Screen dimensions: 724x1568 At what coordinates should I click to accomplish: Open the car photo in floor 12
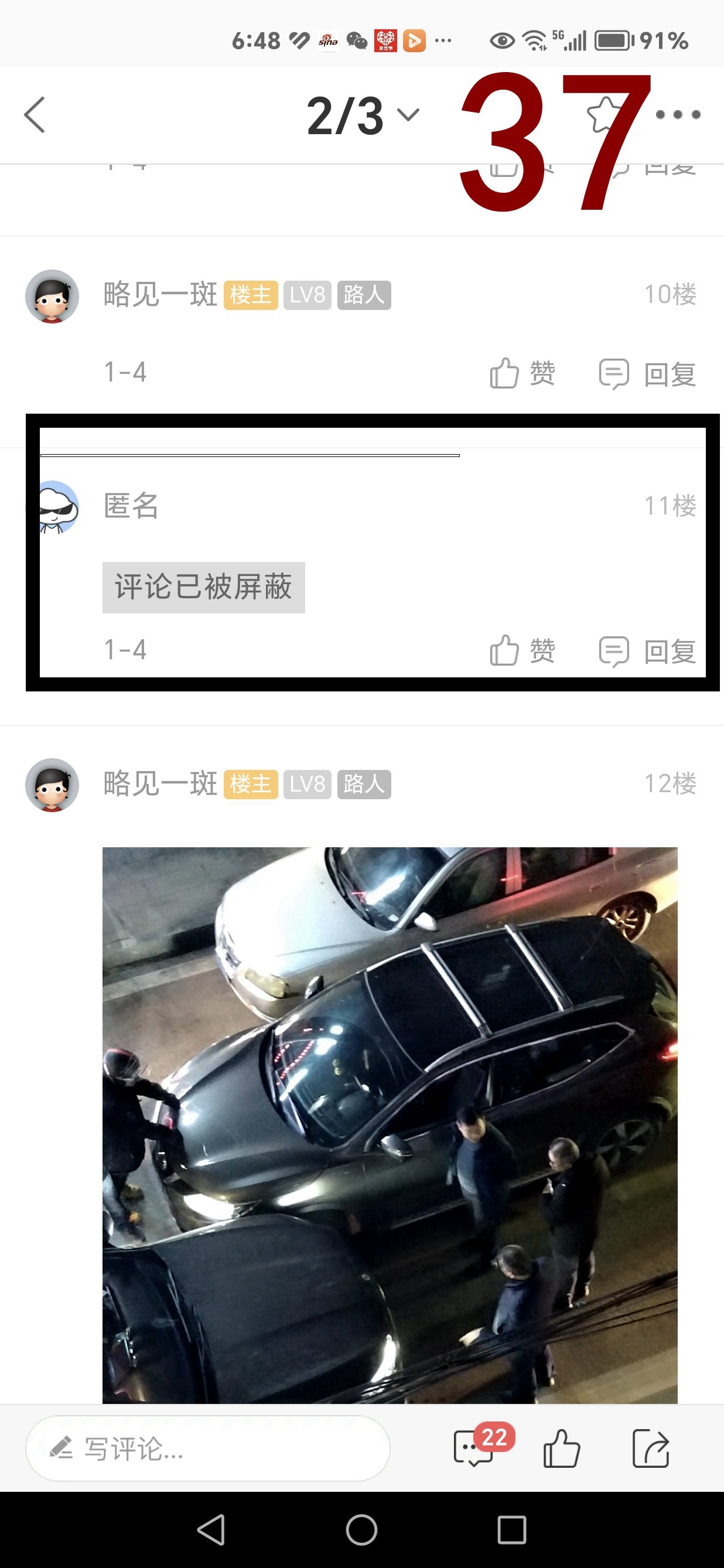(x=390, y=1125)
